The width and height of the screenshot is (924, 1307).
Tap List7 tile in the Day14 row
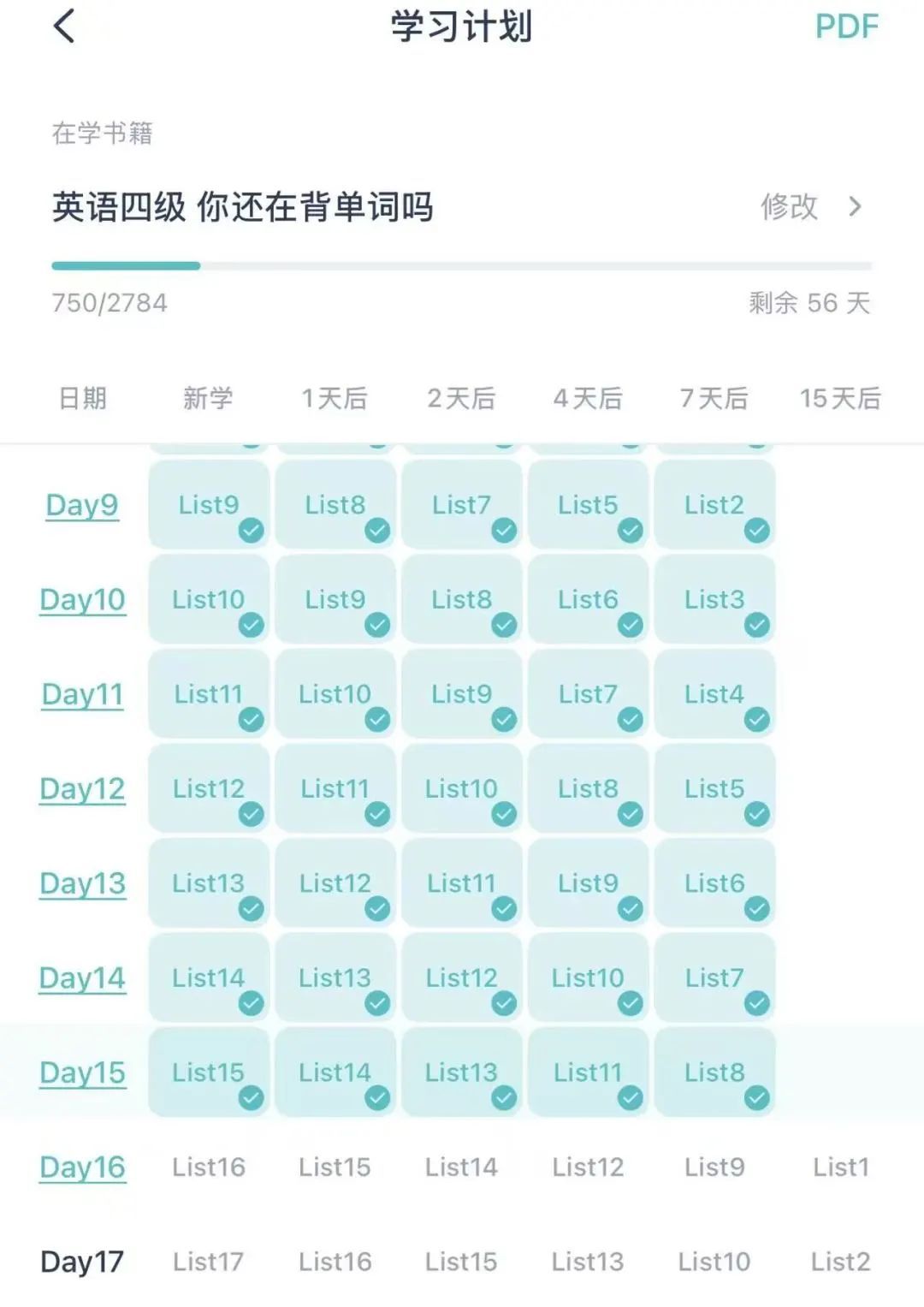click(714, 977)
